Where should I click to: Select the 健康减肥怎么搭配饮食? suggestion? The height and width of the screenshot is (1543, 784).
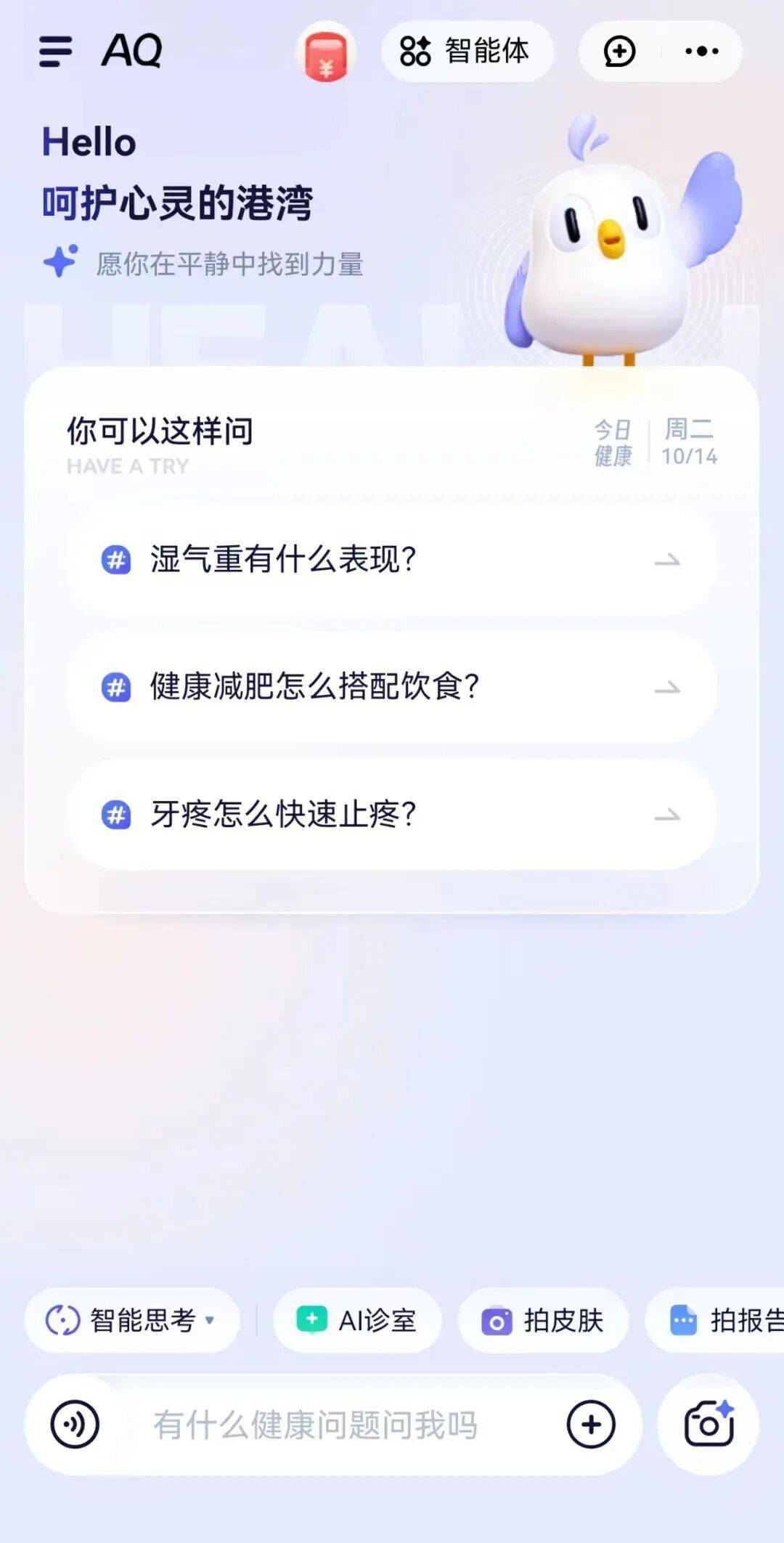391,687
